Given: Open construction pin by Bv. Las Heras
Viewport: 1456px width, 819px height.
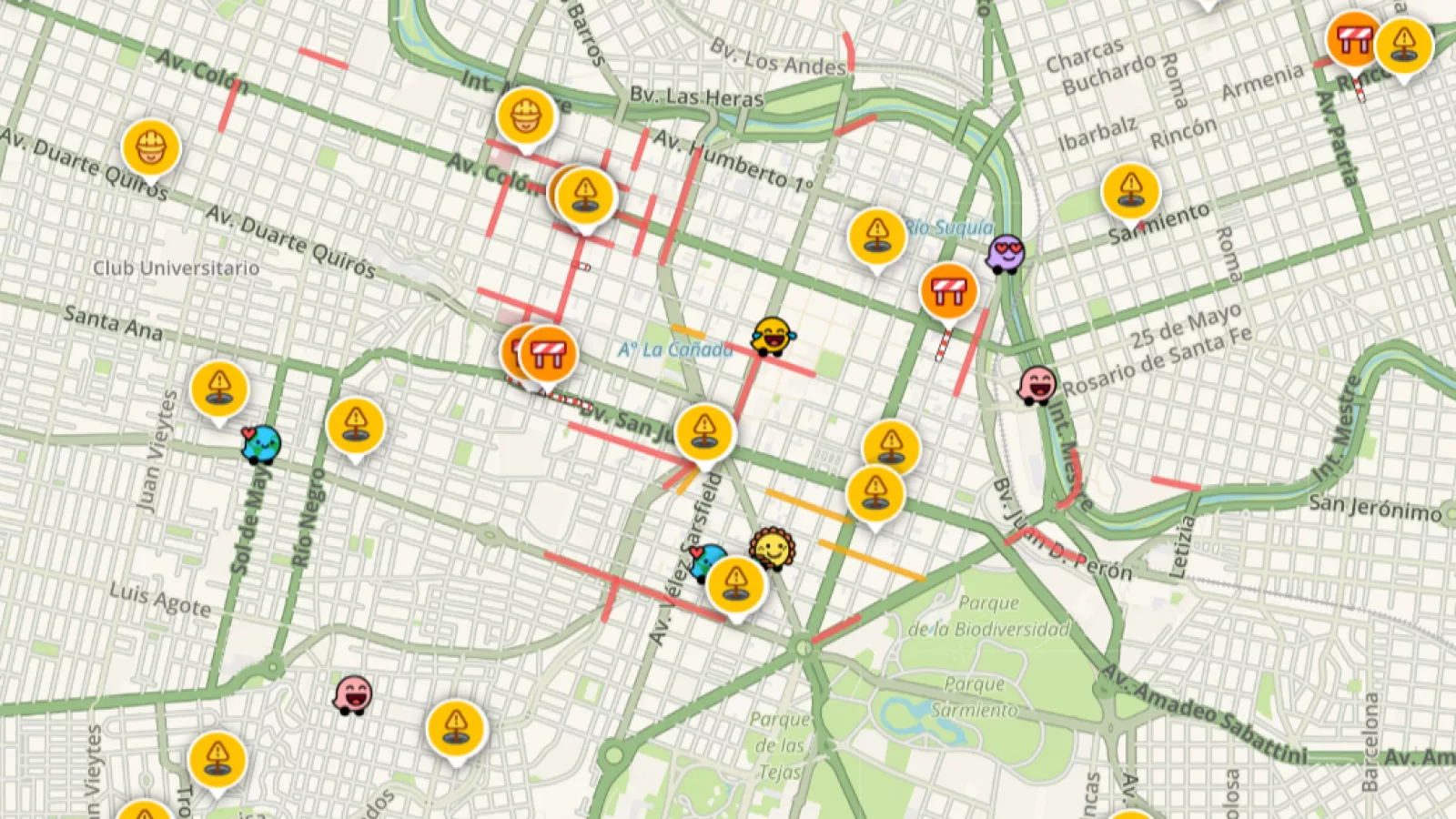Looking at the screenshot, I should (526, 116).
